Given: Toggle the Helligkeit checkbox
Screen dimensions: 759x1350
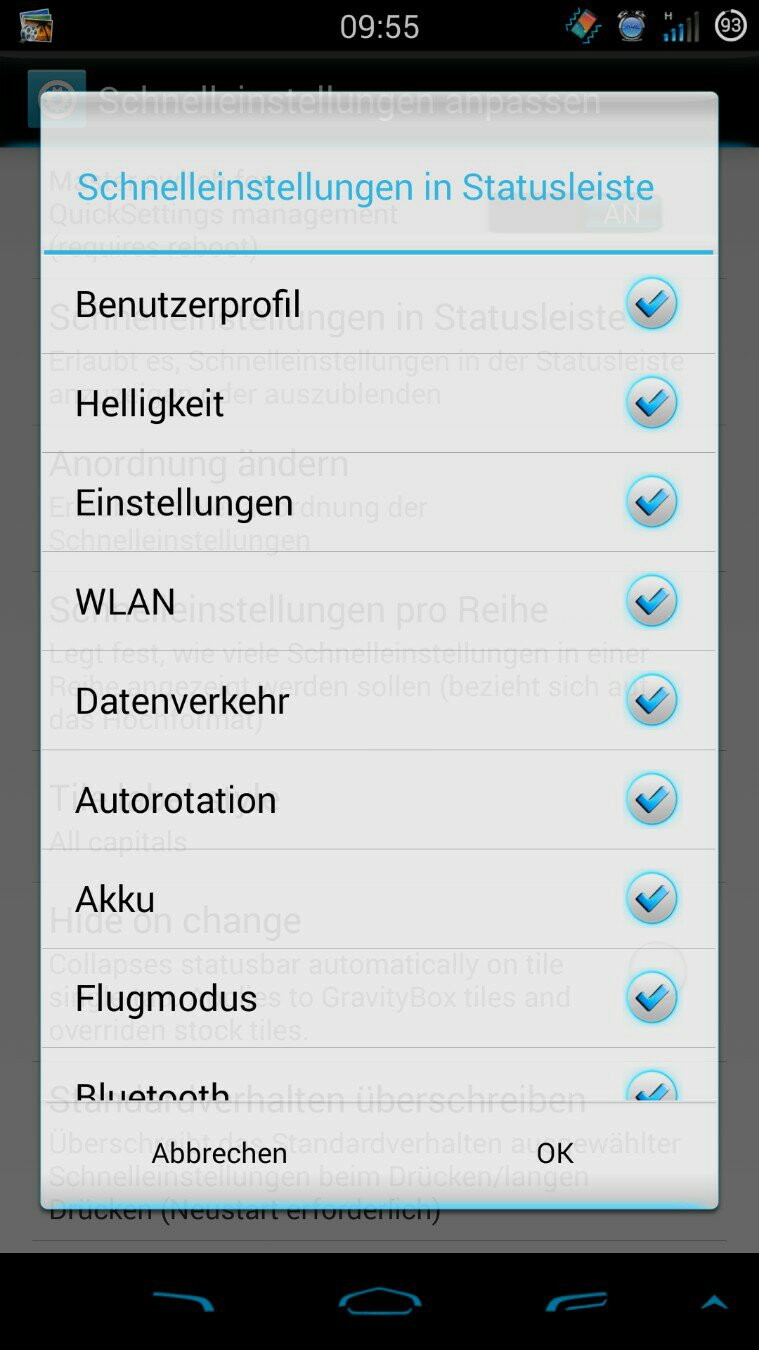Looking at the screenshot, I should click(x=652, y=402).
